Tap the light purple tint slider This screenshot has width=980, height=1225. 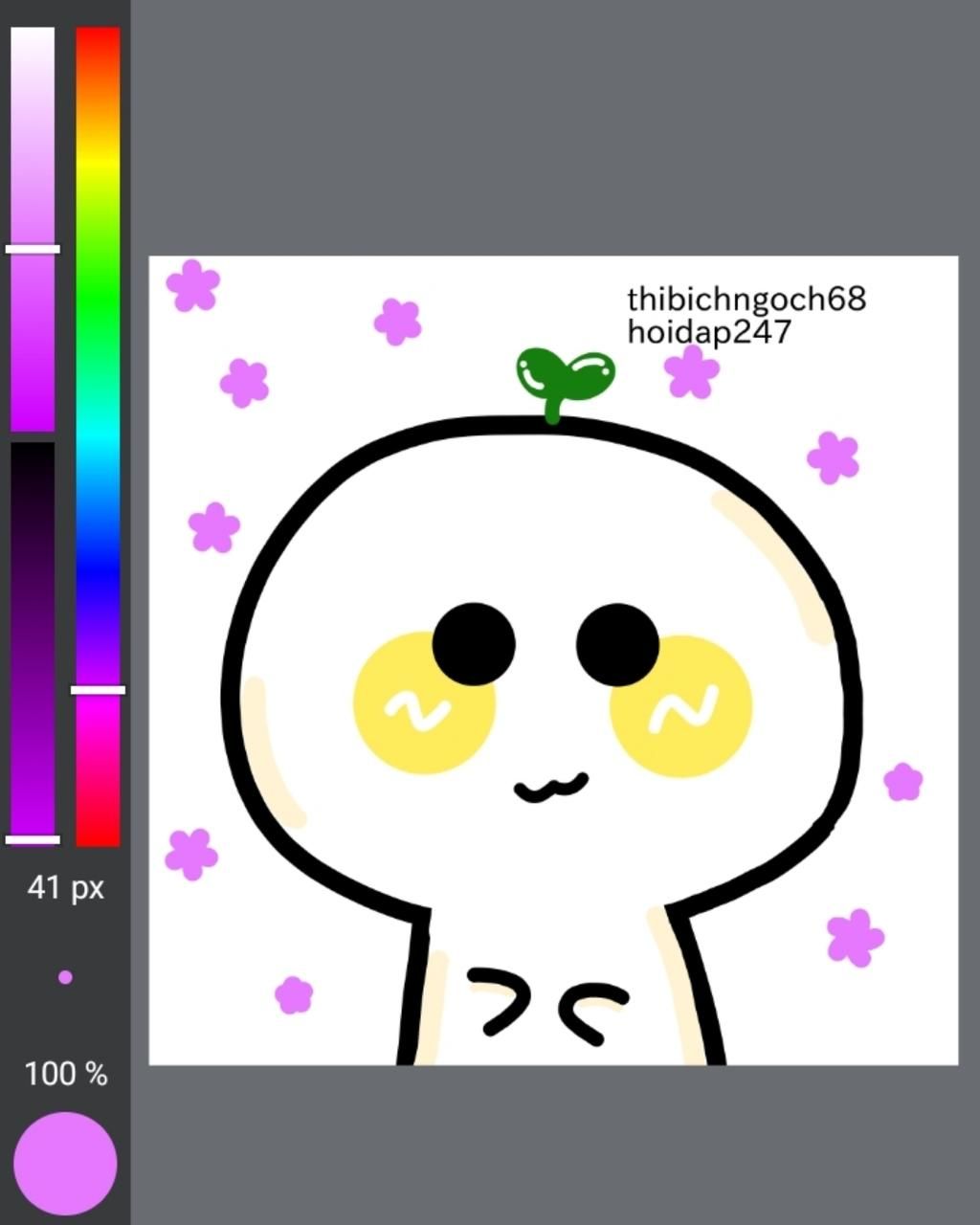coord(33,230)
